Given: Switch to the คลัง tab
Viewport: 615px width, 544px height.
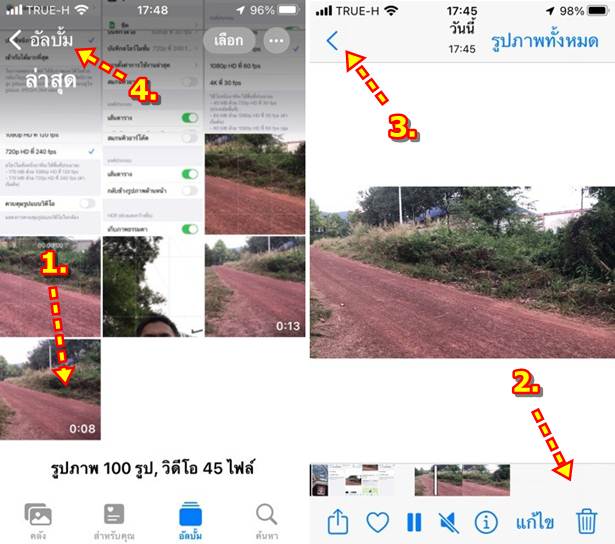Looking at the screenshot, I should tap(38, 519).
